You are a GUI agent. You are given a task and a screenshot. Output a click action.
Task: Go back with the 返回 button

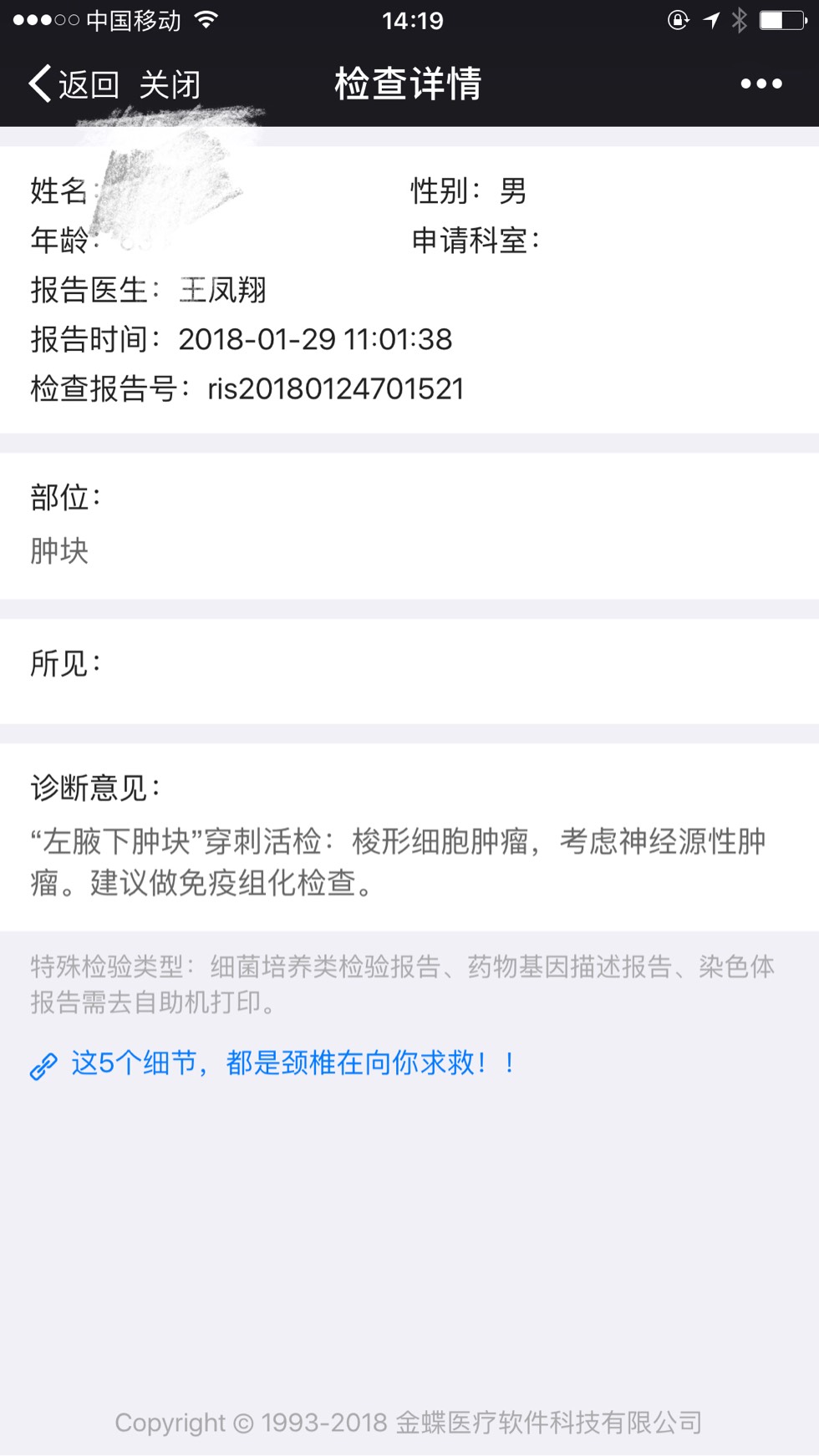point(74,84)
